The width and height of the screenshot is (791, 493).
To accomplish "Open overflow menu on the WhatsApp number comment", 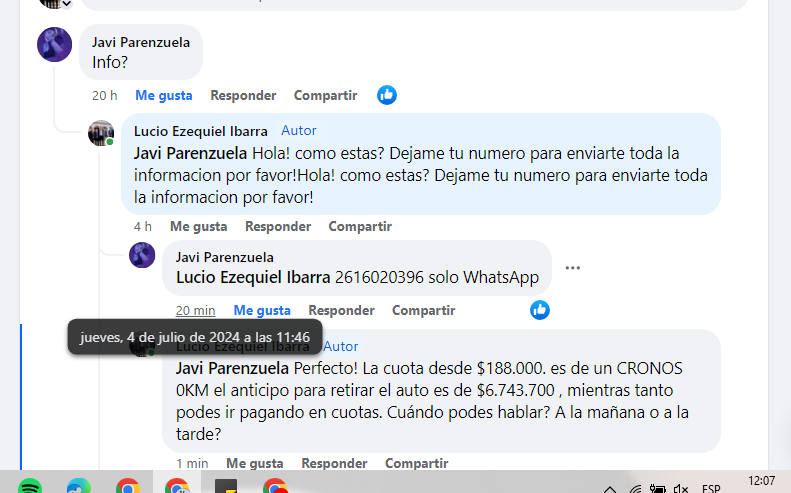I will pyautogui.click(x=573, y=268).
